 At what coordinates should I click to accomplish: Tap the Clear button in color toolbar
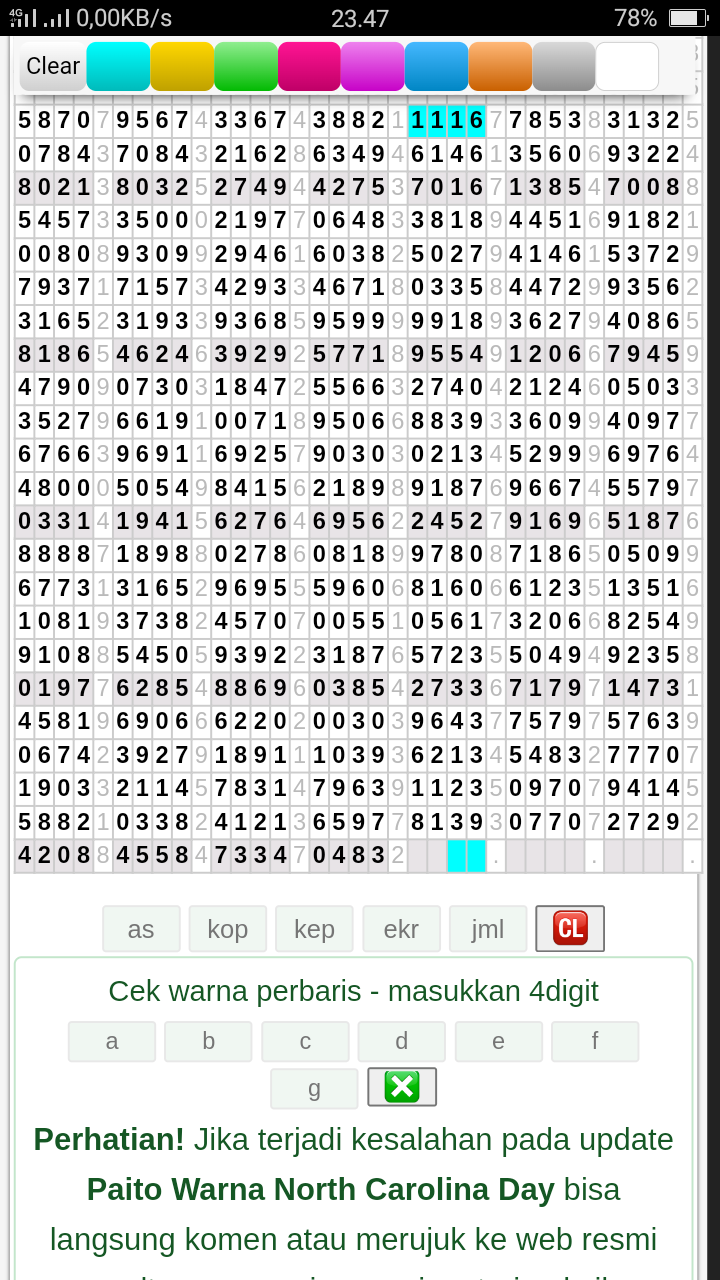[x=53, y=66]
